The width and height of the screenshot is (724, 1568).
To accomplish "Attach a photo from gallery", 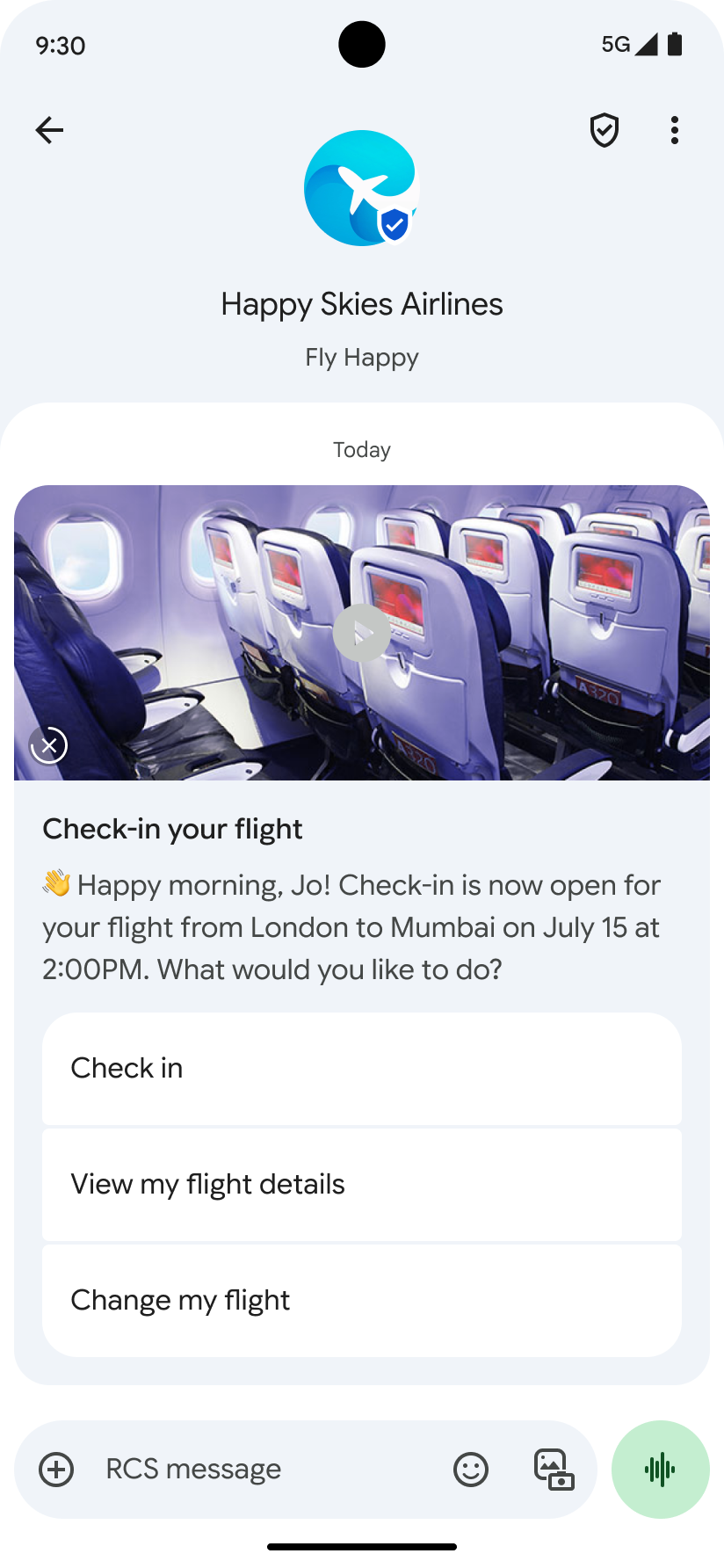I will [x=554, y=1469].
